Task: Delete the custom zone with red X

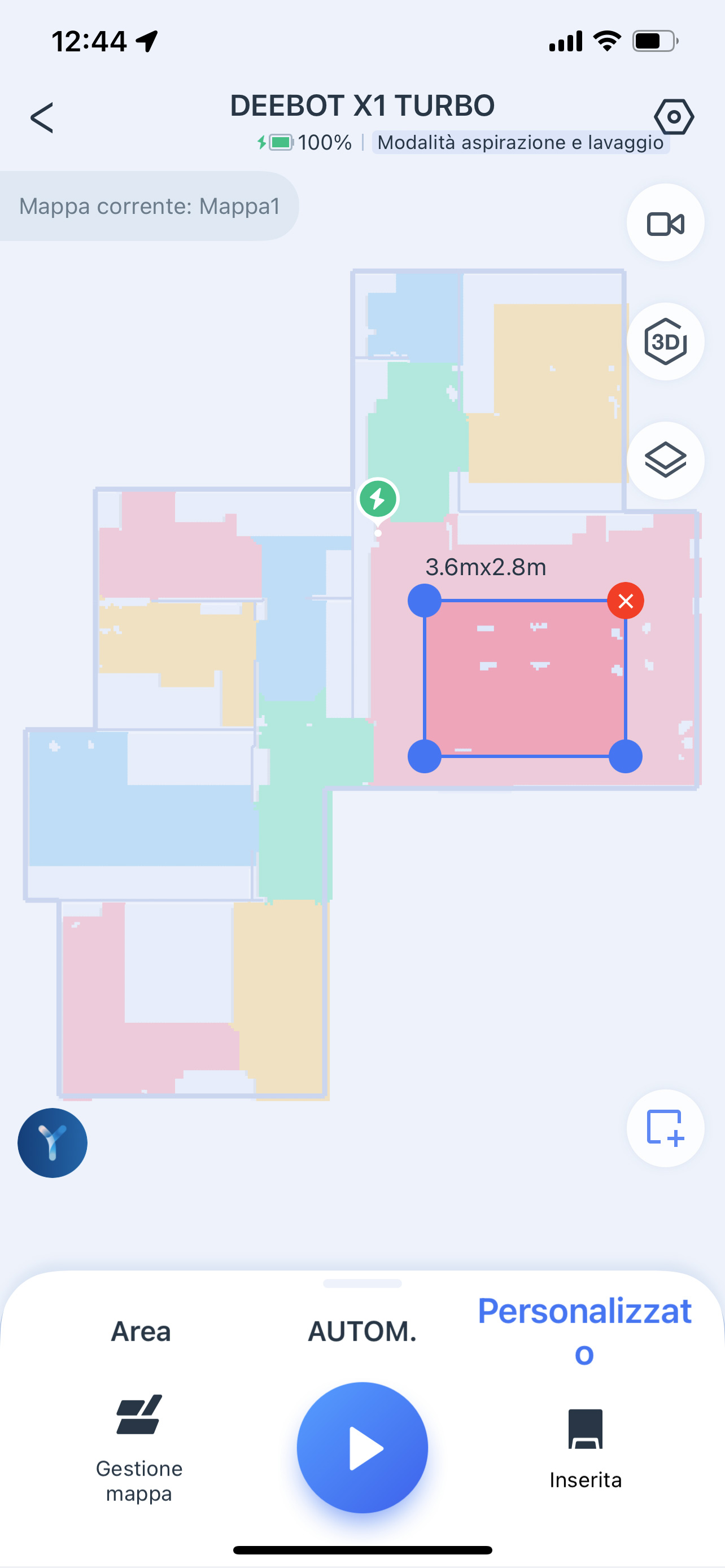Action: coord(625,601)
